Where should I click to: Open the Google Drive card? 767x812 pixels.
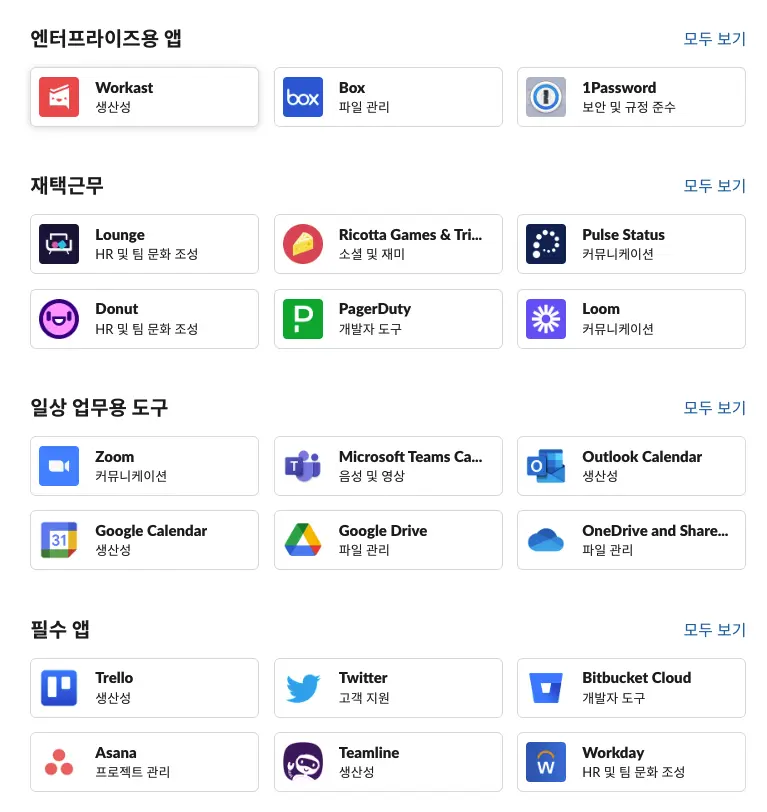click(x=388, y=540)
